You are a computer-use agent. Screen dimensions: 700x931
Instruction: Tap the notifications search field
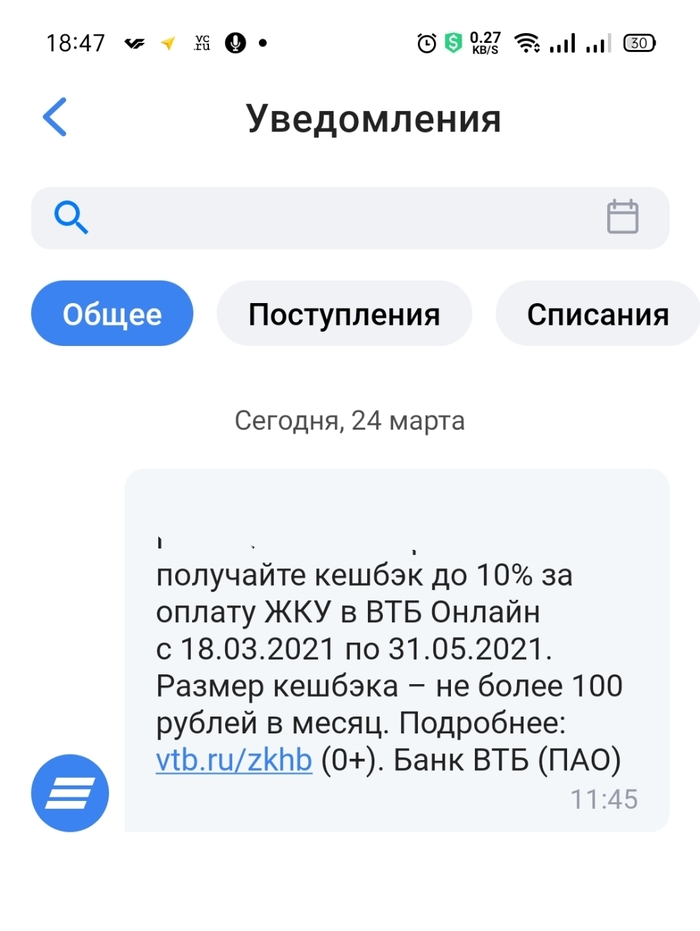point(330,217)
